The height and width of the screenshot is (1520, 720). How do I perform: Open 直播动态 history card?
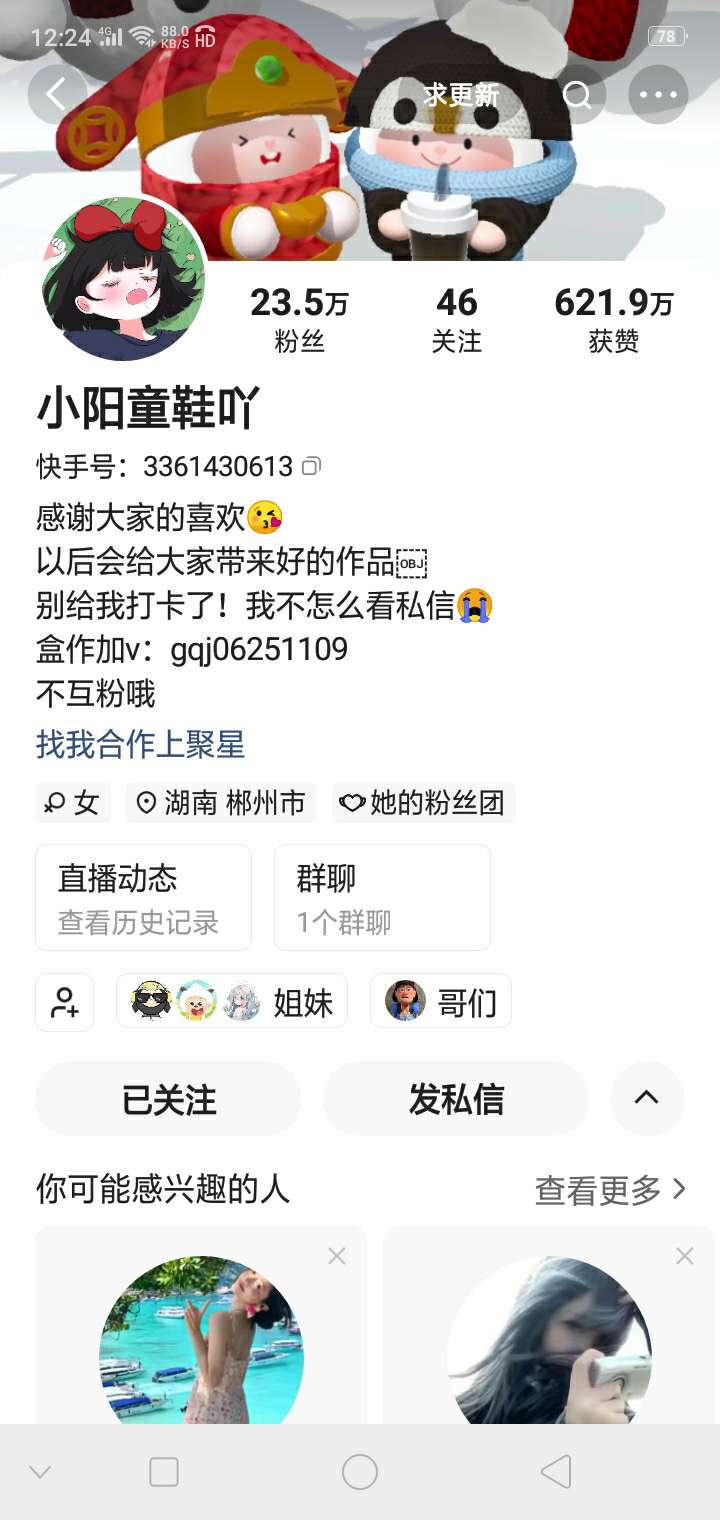[143, 897]
